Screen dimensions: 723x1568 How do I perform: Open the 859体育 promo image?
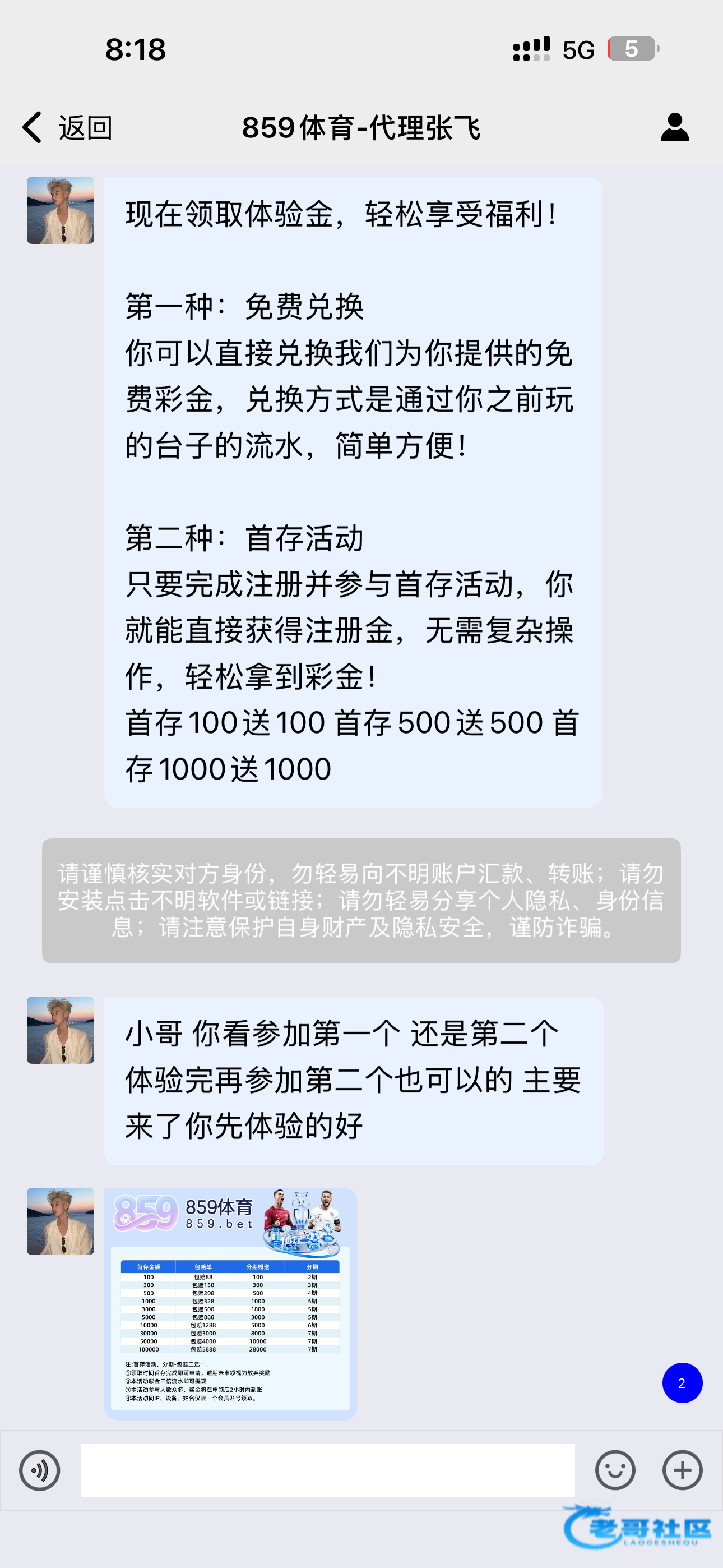click(x=230, y=1303)
